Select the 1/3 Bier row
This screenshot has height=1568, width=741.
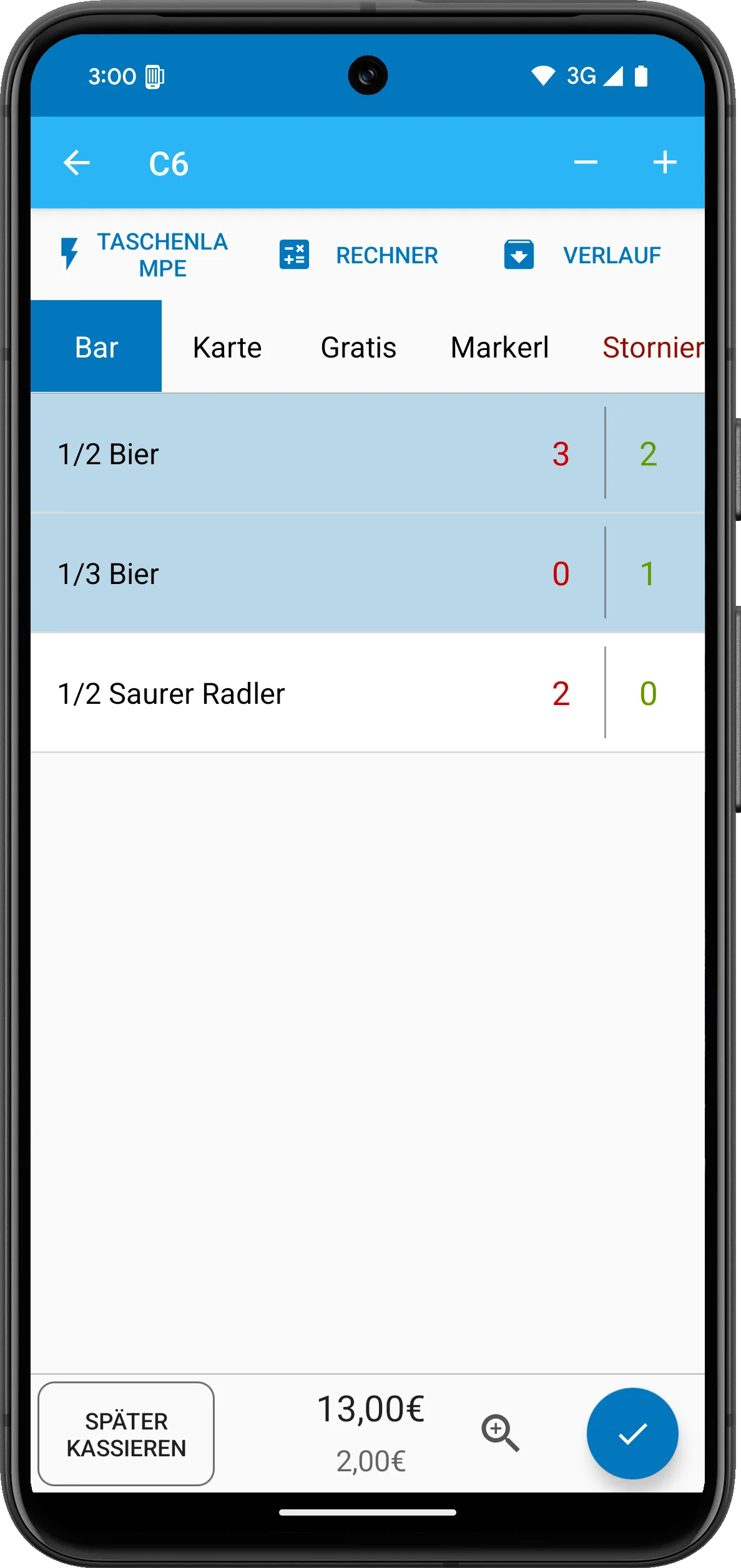(368, 573)
